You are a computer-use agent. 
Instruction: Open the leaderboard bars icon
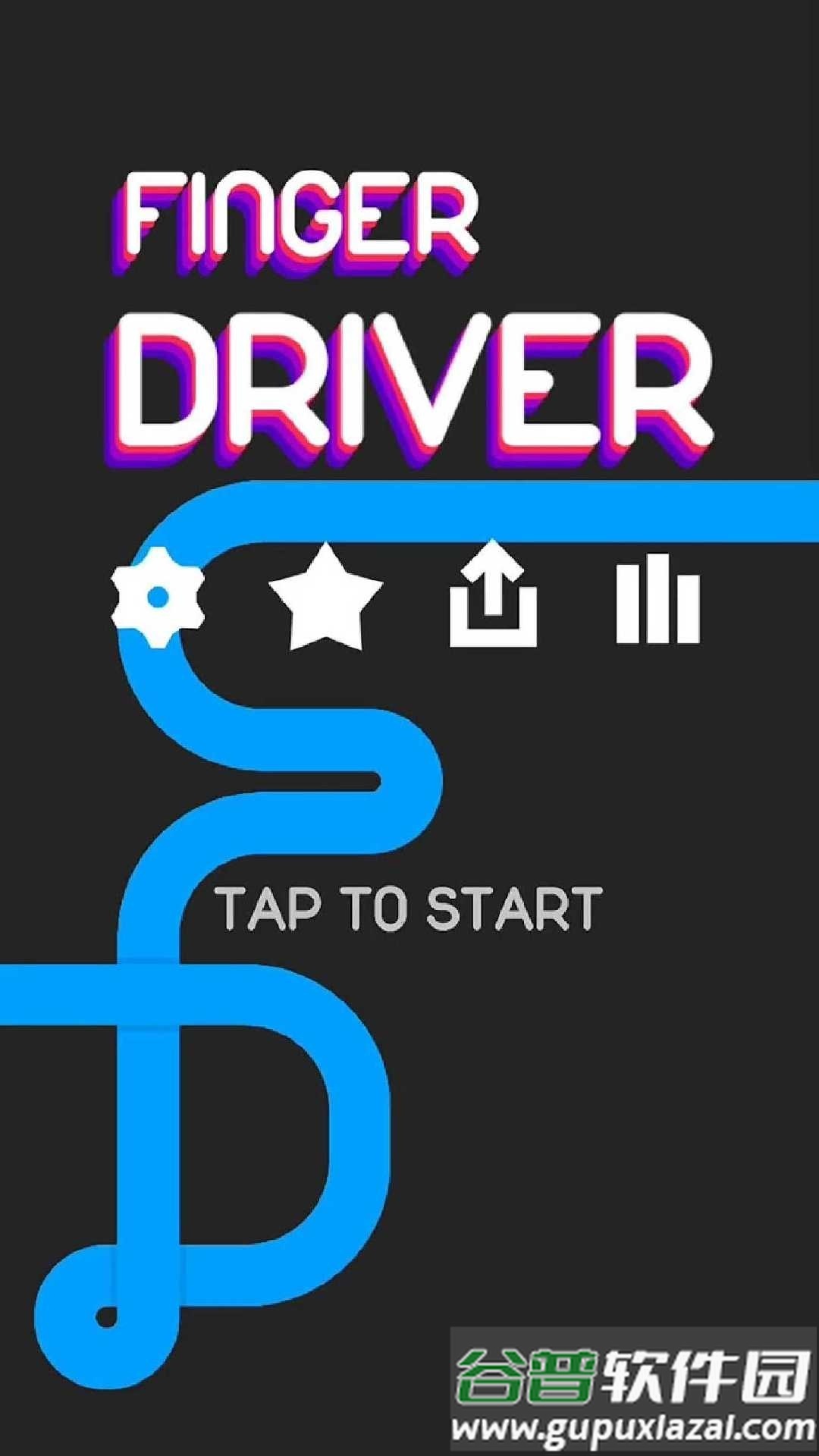pos(657,600)
